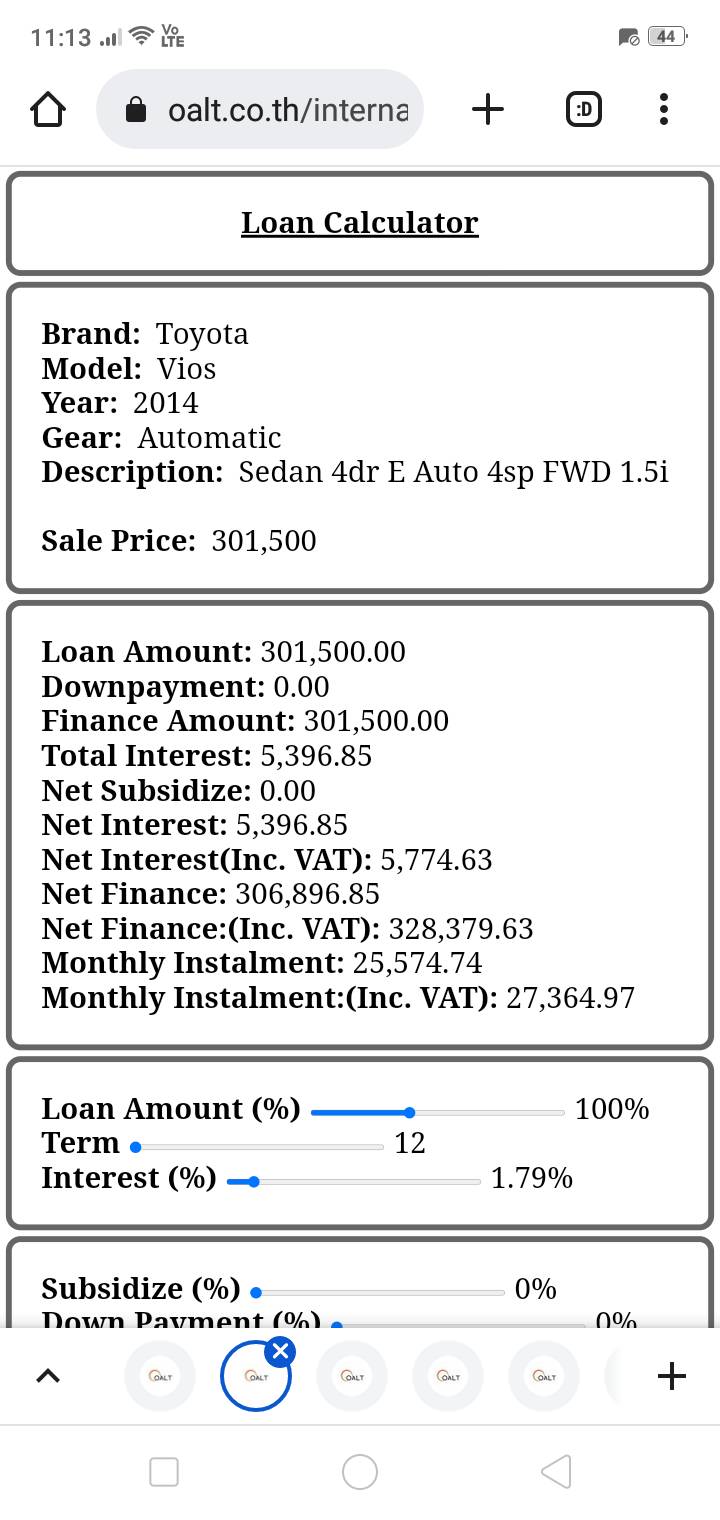Collapse the tab strip with the up chevron
Viewport: 720px width, 1520px height.
tap(47, 1376)
